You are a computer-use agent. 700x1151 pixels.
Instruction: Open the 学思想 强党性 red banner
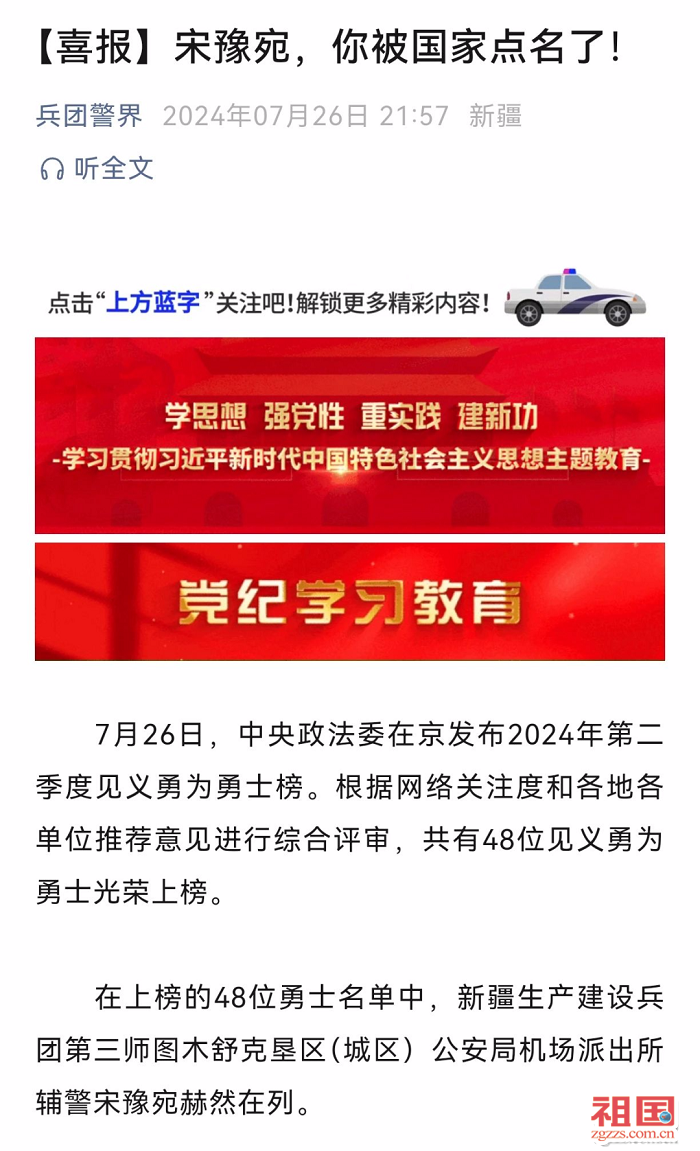pyautogui.click(x=350, y=435)
